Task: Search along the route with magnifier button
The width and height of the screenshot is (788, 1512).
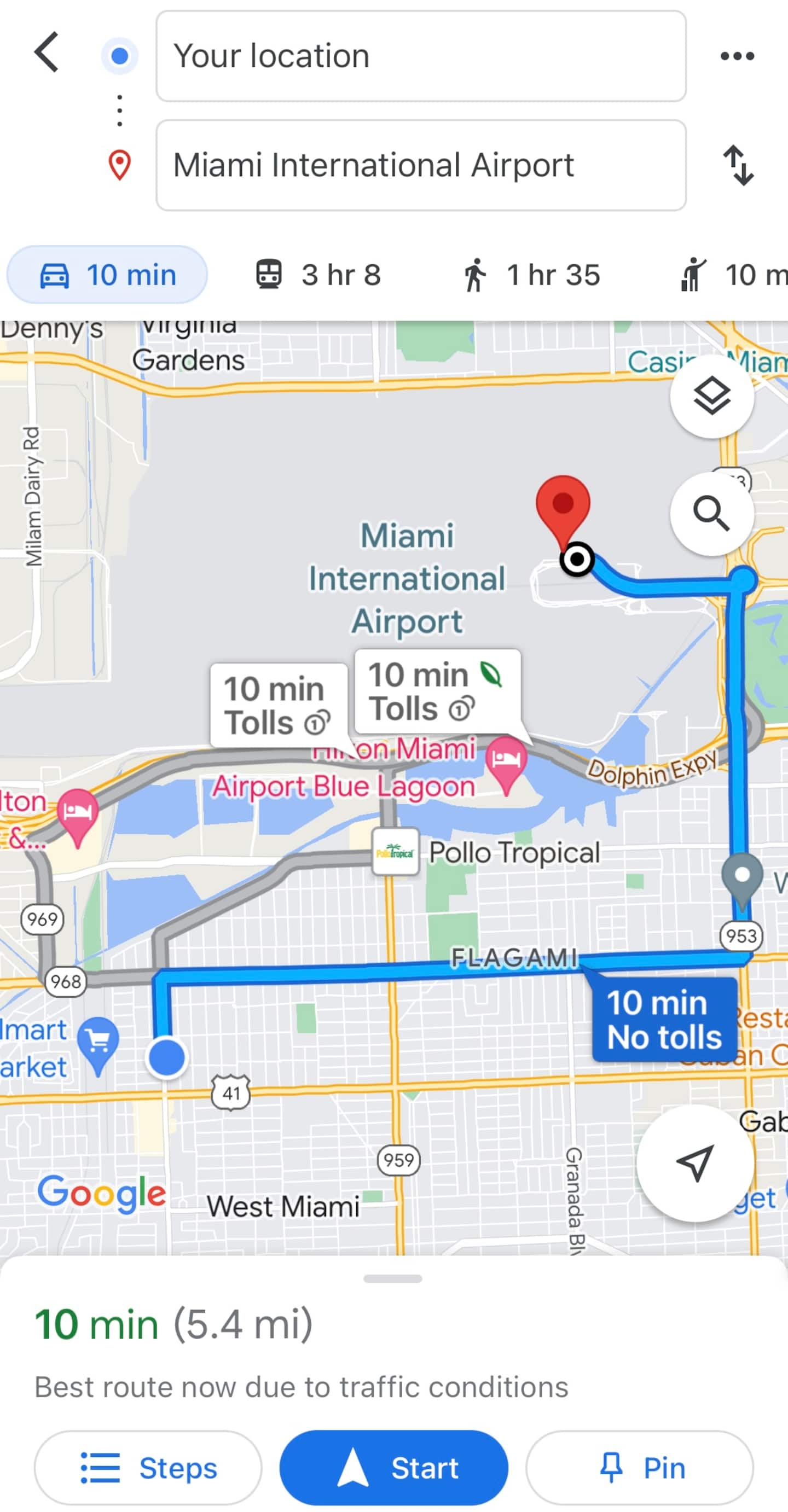Action: [x=712, y=514]
